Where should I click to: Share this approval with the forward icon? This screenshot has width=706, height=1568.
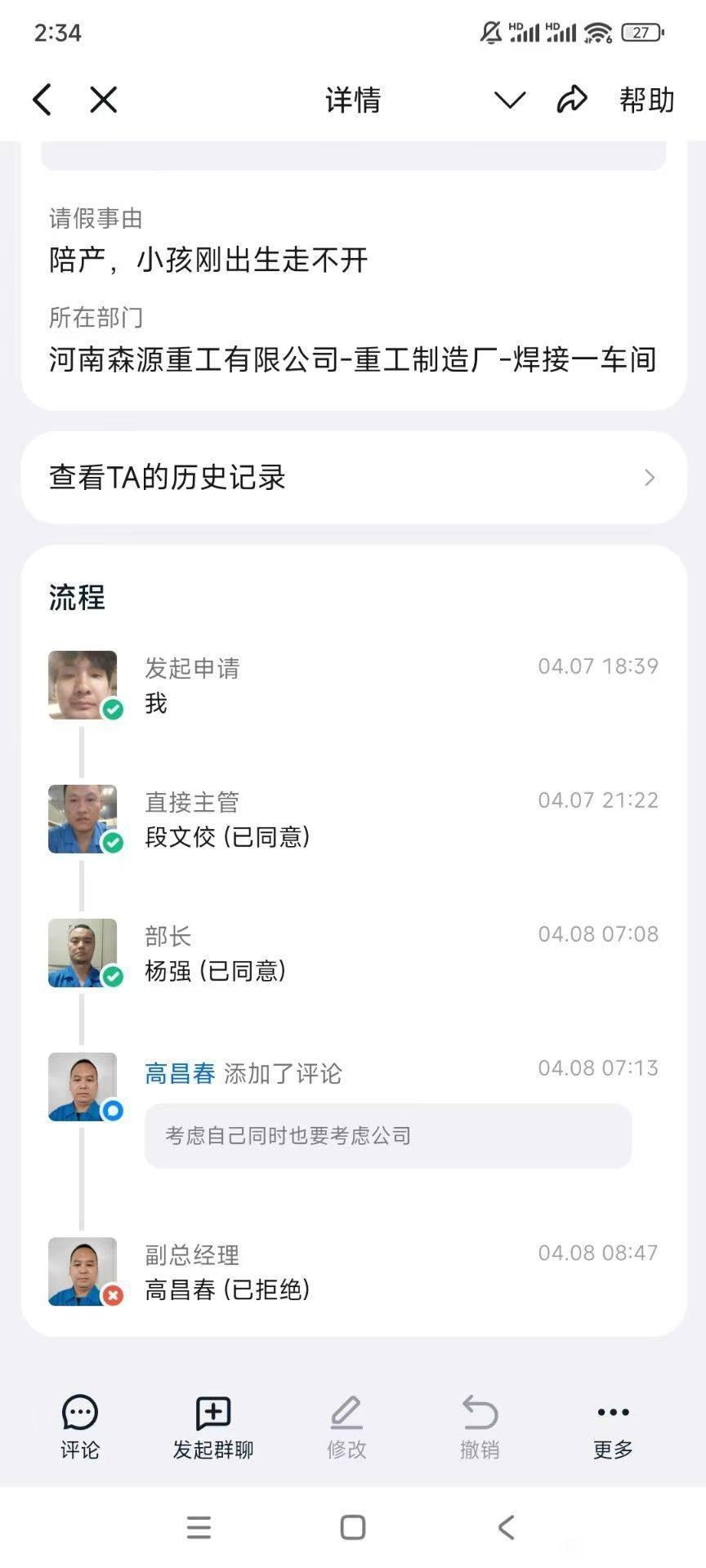coord(571,99)
